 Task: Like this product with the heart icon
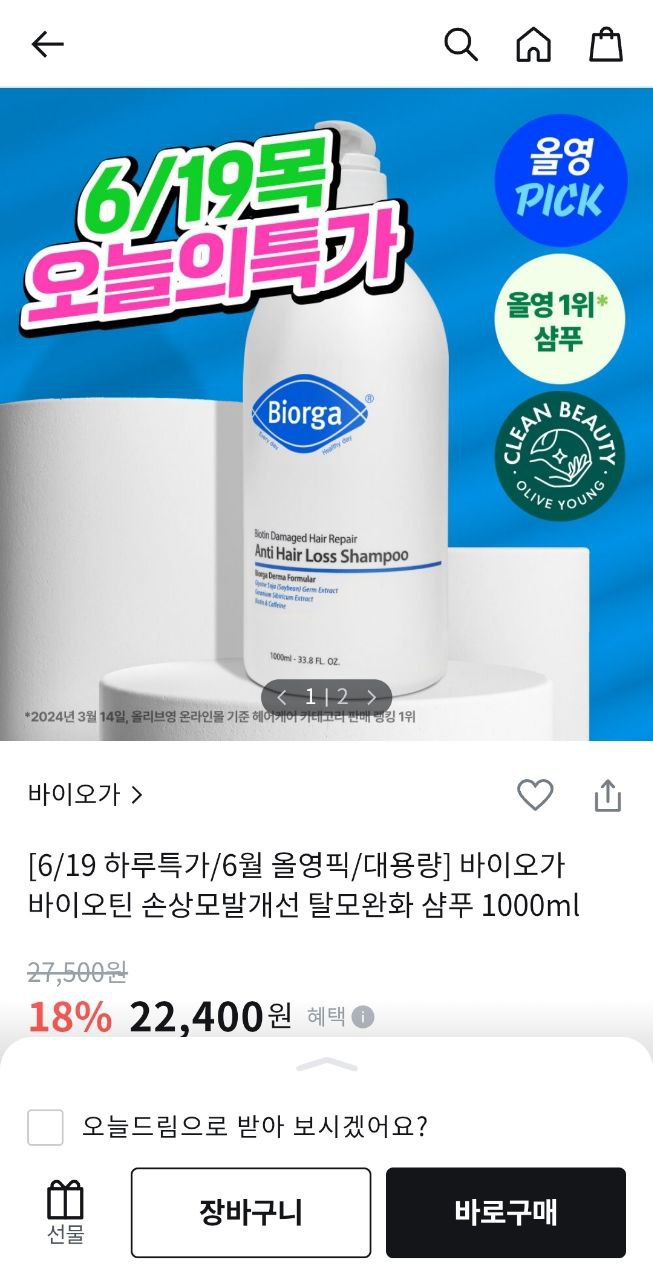[535, 795]
